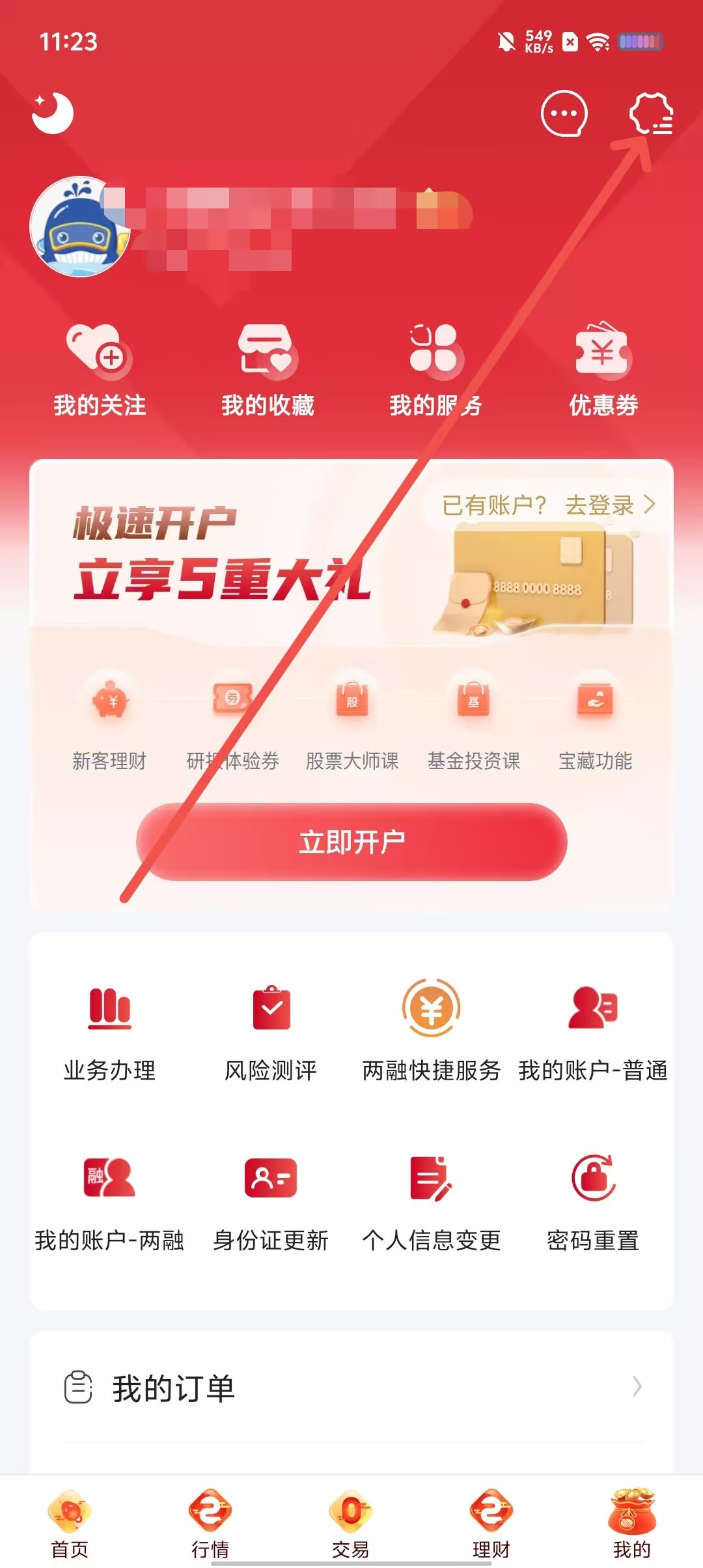Open 密码重置
The width and height of the screenshot is (703, 1568).
(x=592, y=1201)
